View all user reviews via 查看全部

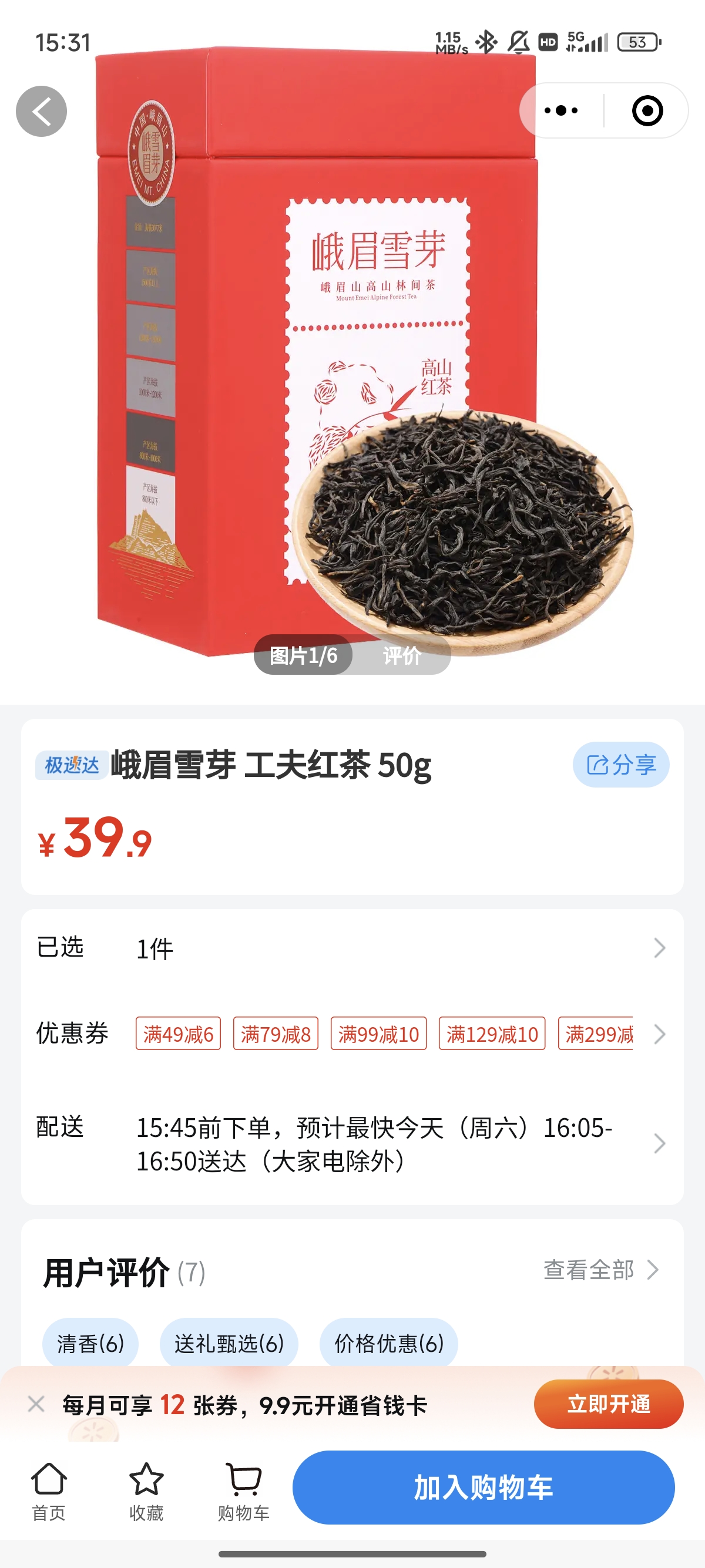pos(600,1270)
